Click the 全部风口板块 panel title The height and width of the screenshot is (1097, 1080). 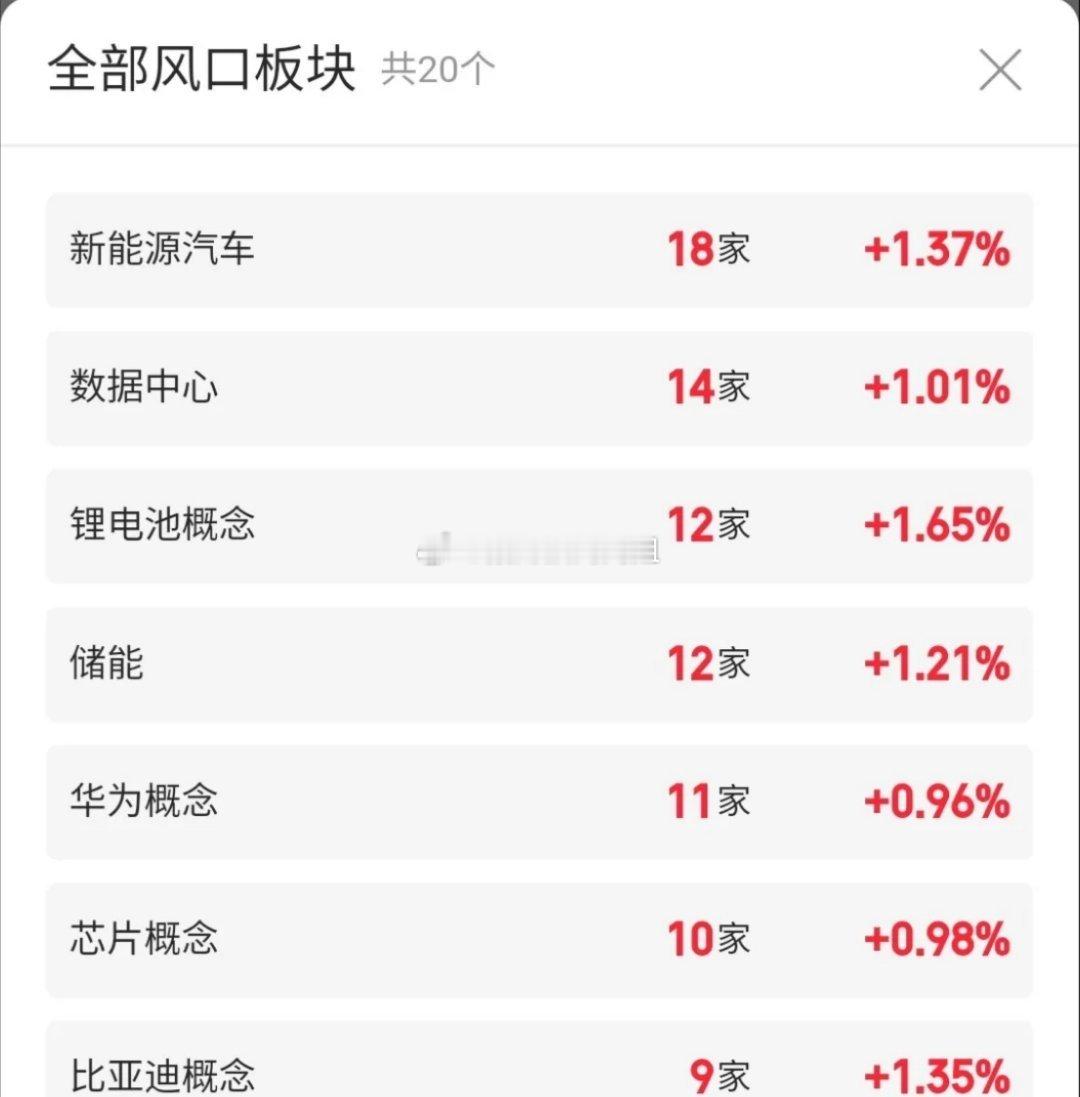pos(200,70)
